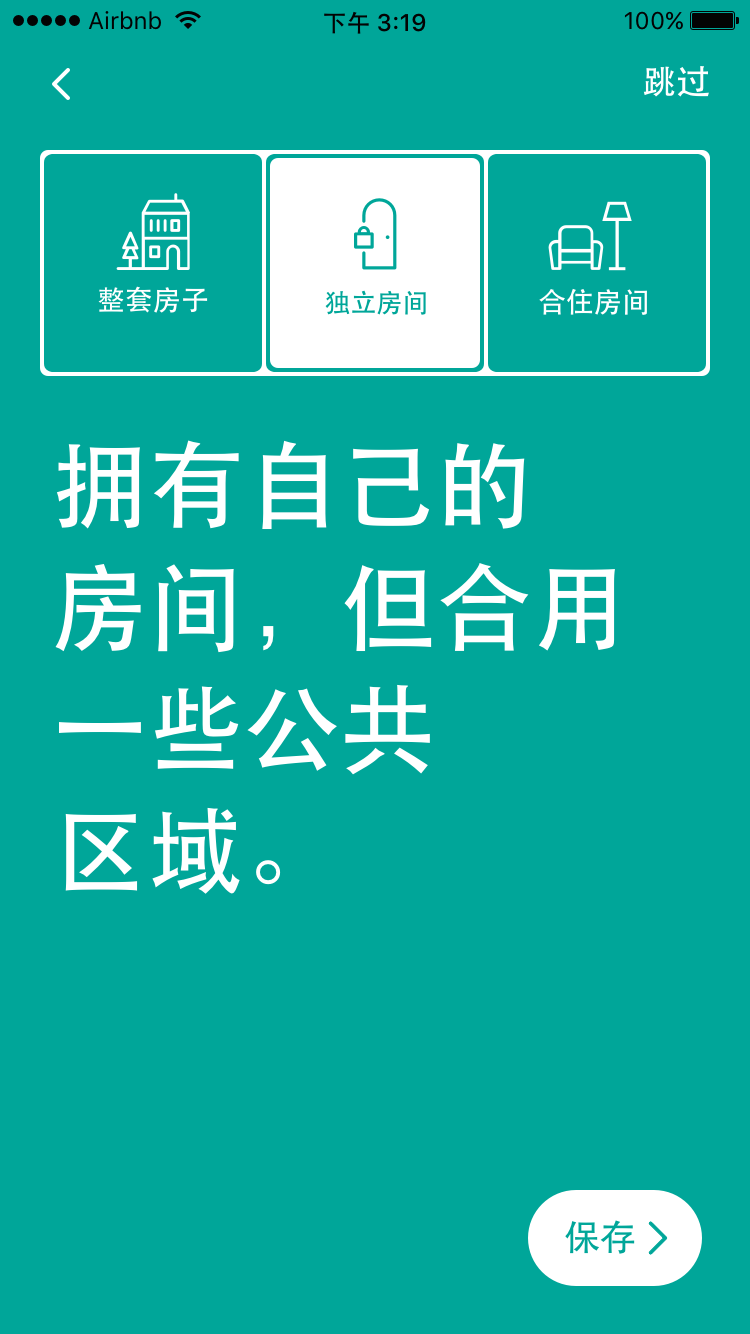Choose the 合住房间 option
Screen dimensions: 750x1334
(x=596, y=263)
